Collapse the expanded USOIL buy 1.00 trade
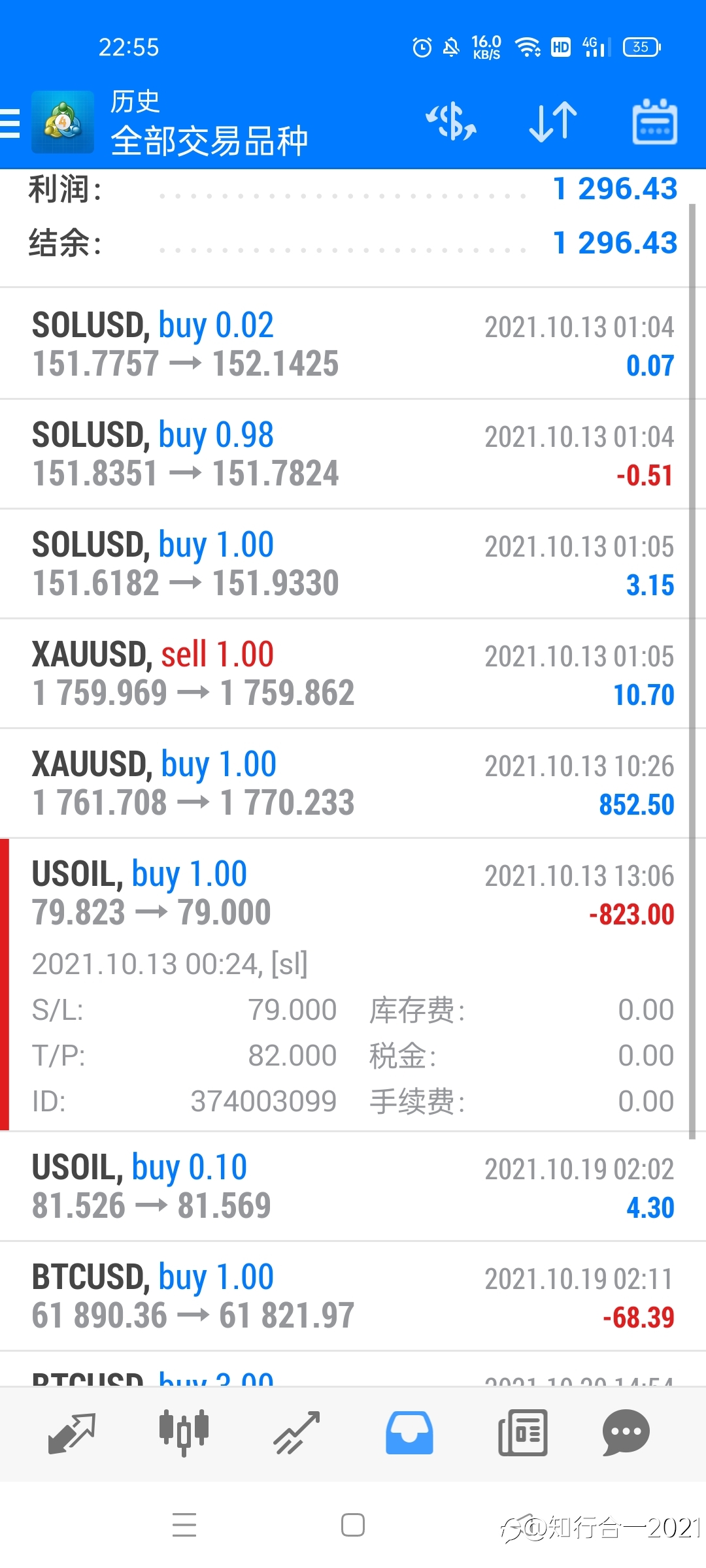Screen dimensions: 706x1568 click(x=353, y=985)
